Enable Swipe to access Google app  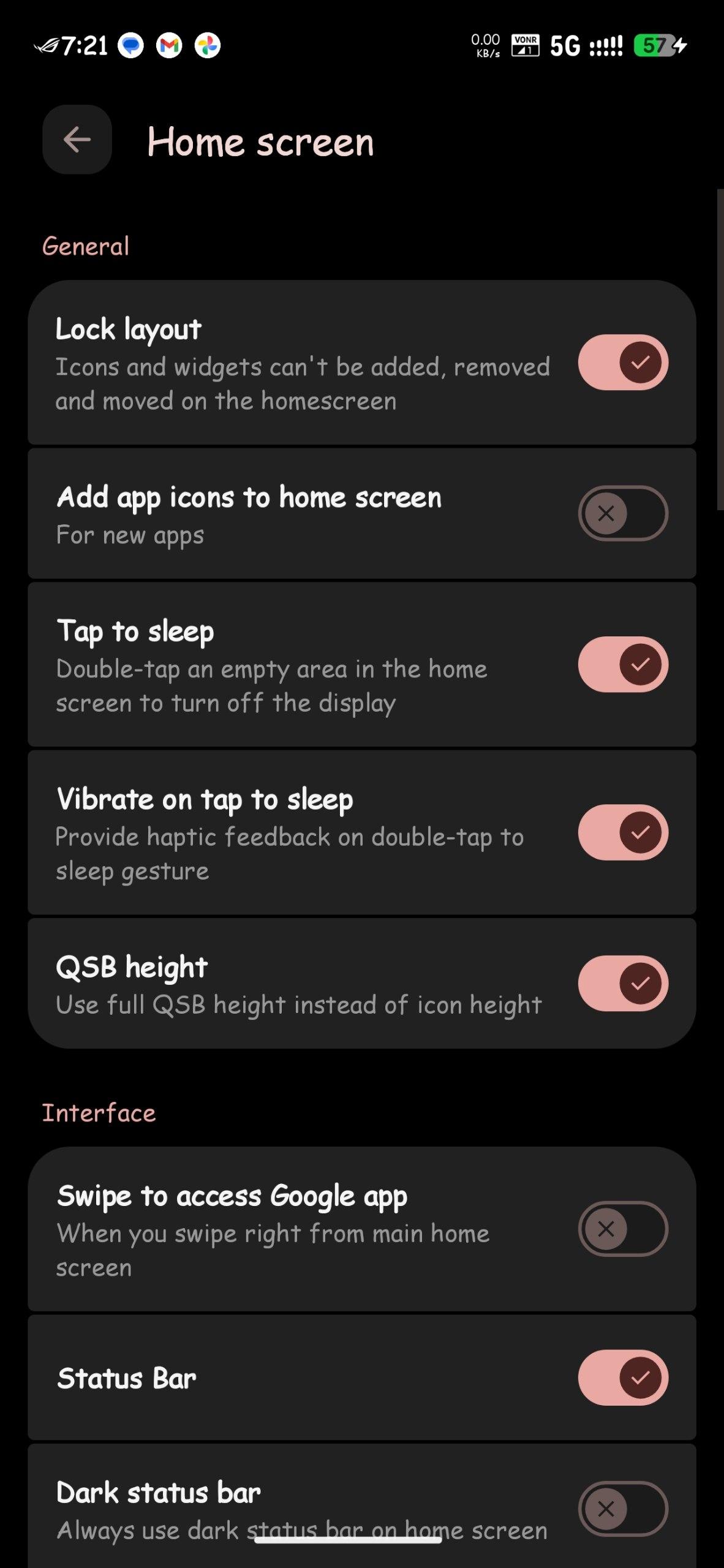pyautogui.click(x=622, y=1229)
